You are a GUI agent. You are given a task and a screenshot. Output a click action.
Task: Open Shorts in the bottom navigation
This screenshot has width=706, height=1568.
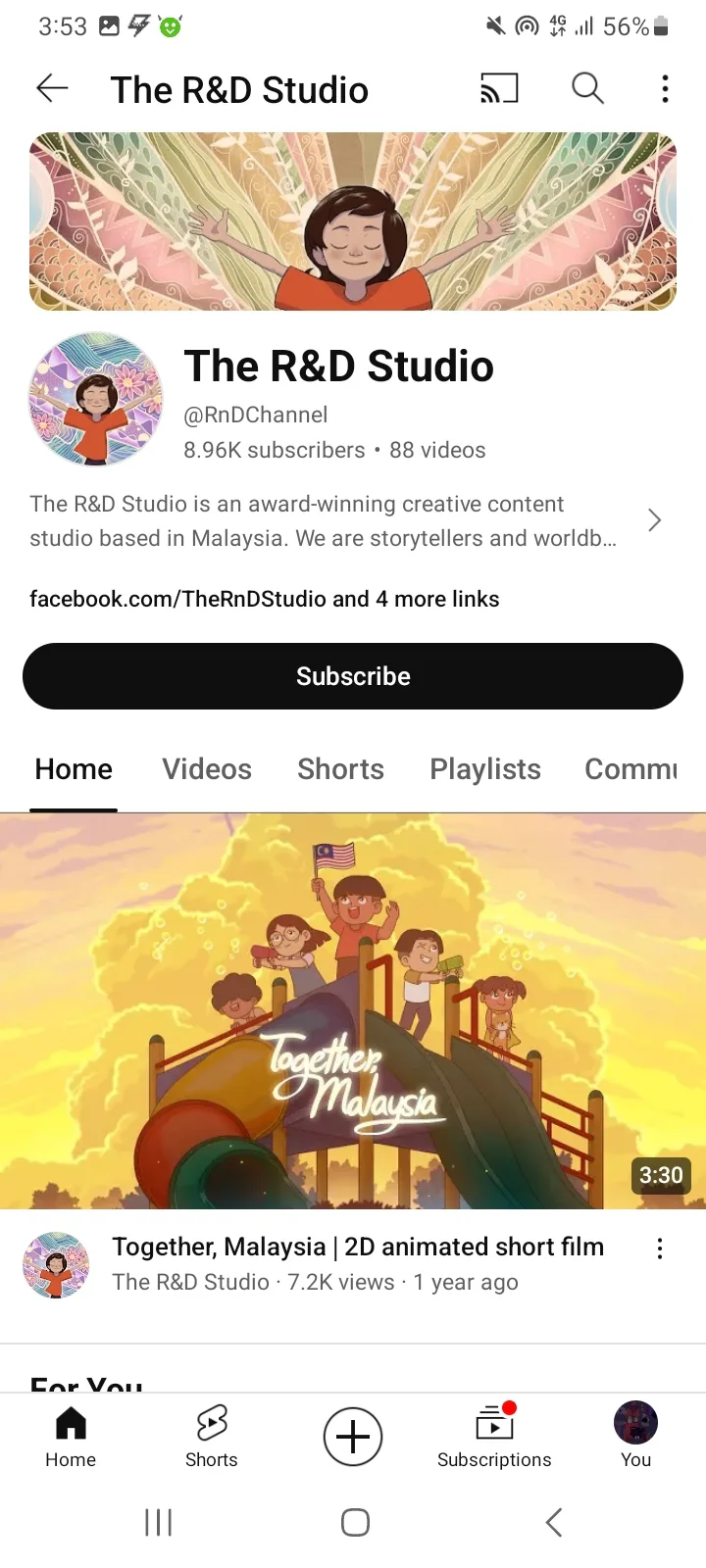pyautogui.click(x=212, y=1437)
